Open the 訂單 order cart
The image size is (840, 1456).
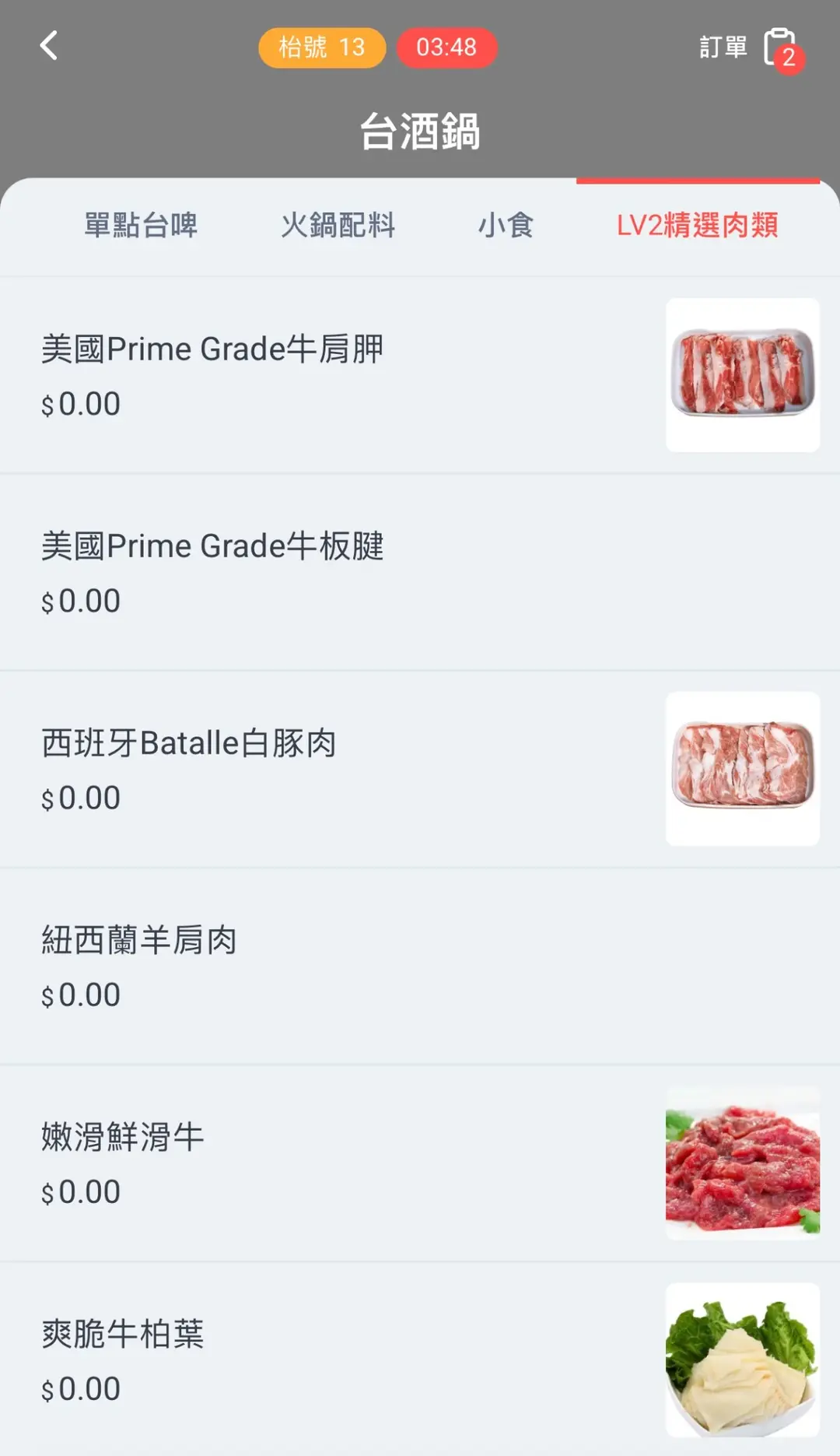coord(751,48)
